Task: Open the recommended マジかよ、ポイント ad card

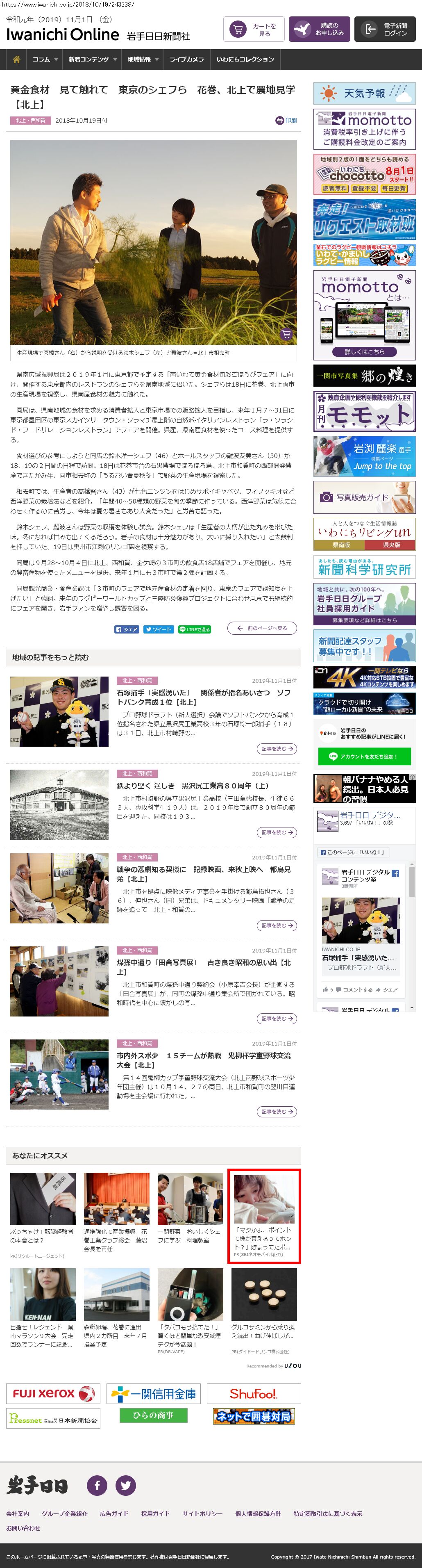Action: [x=264, y=1215]
